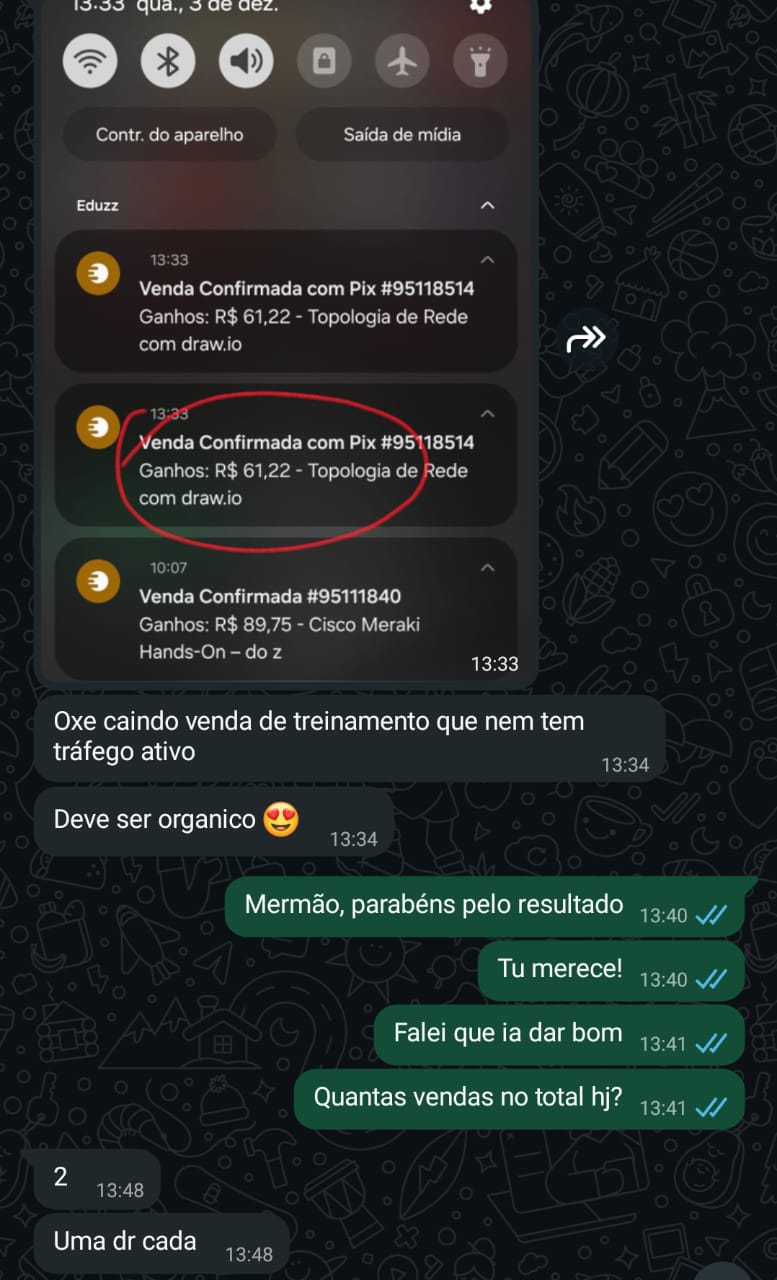Image resolution: width=777 pixels, height=1280 pixels.
Task: Forward the shared screenshot image
Action: [585, 340]
